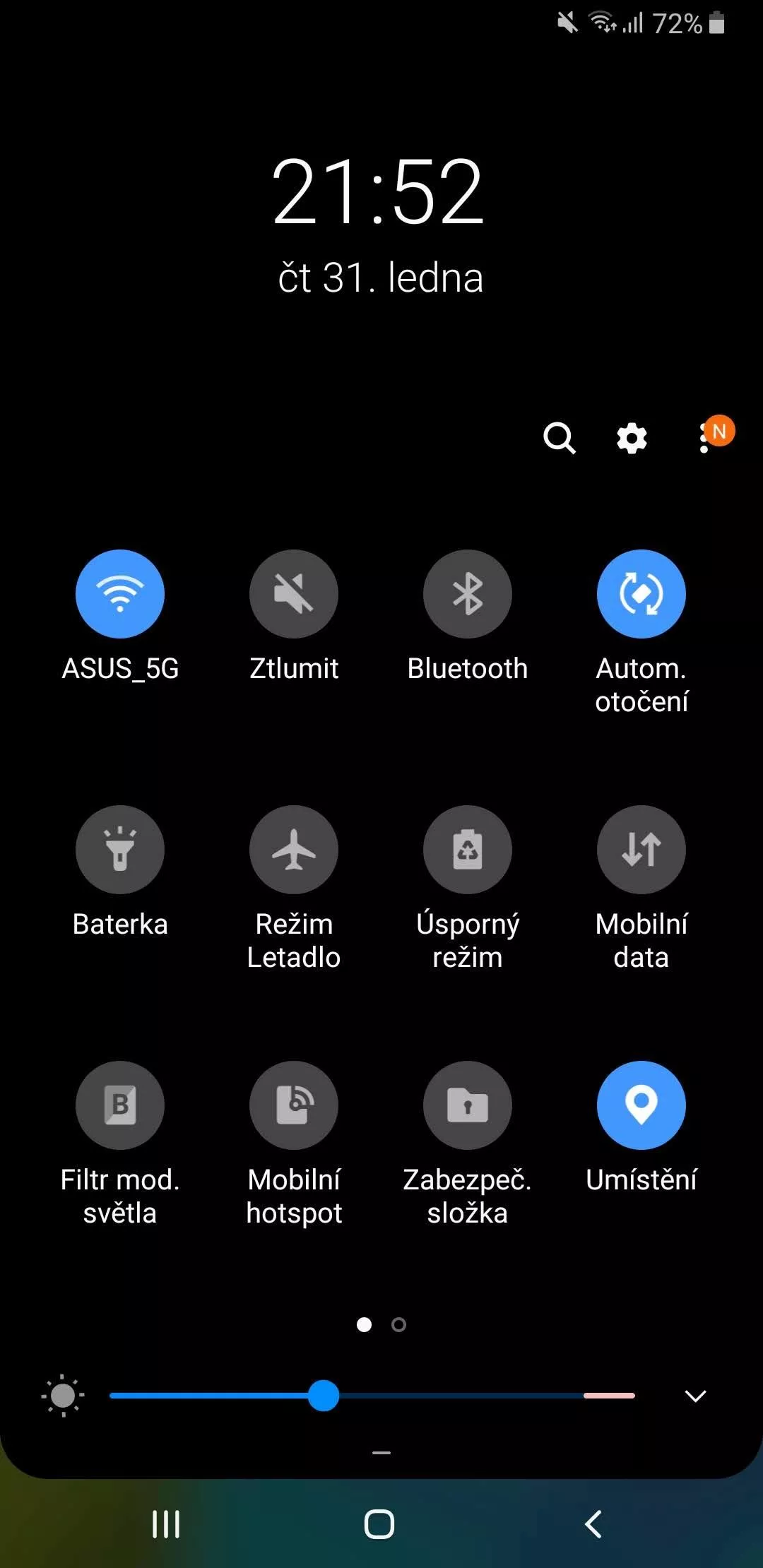763x1568 pixels.
Task: Go to the second quick settings page dot
Action: pyautogui.click(x=398, y=1324)
